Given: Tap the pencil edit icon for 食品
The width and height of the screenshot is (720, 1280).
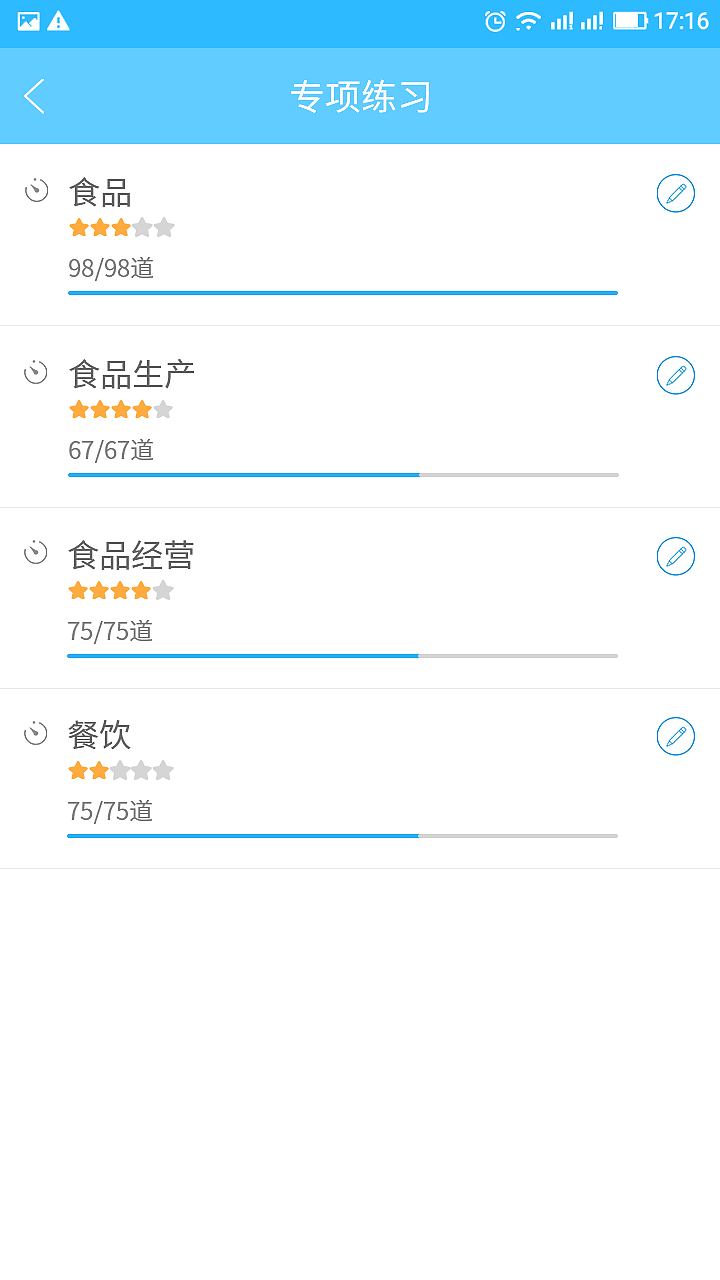Looking at the screenshot, I should 675,193.
